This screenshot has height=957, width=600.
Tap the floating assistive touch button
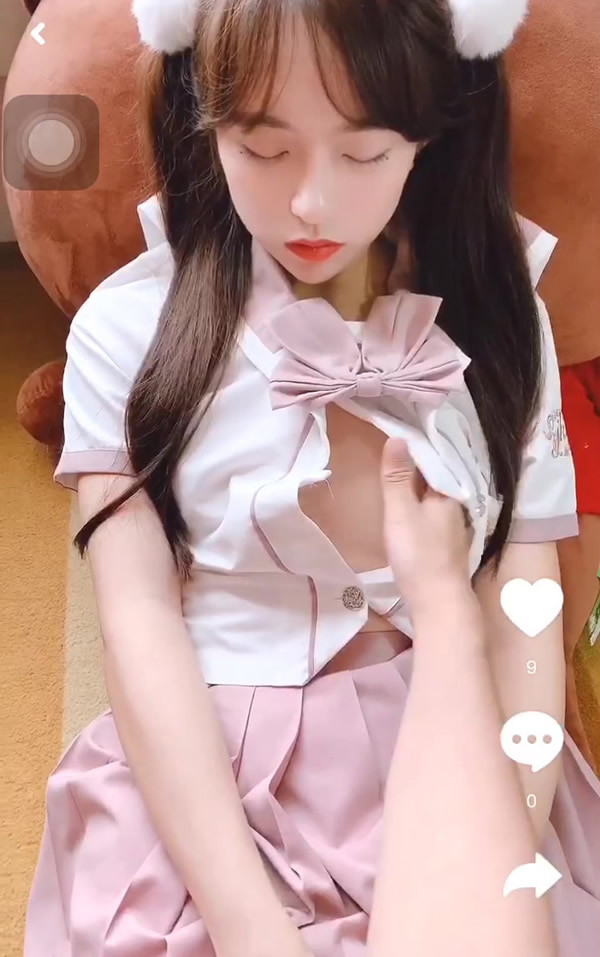point(51,142)
